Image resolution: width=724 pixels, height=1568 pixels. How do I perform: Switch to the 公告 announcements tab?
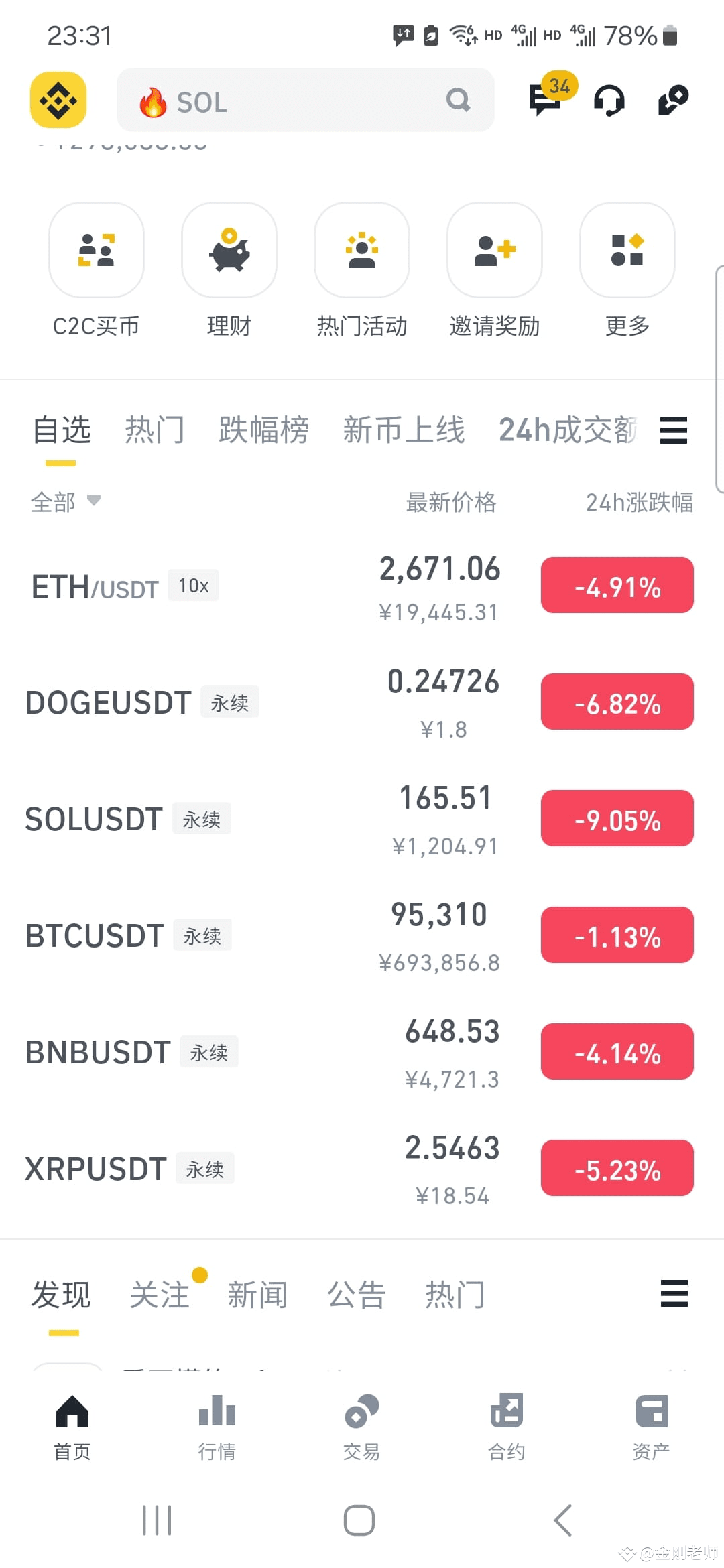click(x=356, y=1295)
